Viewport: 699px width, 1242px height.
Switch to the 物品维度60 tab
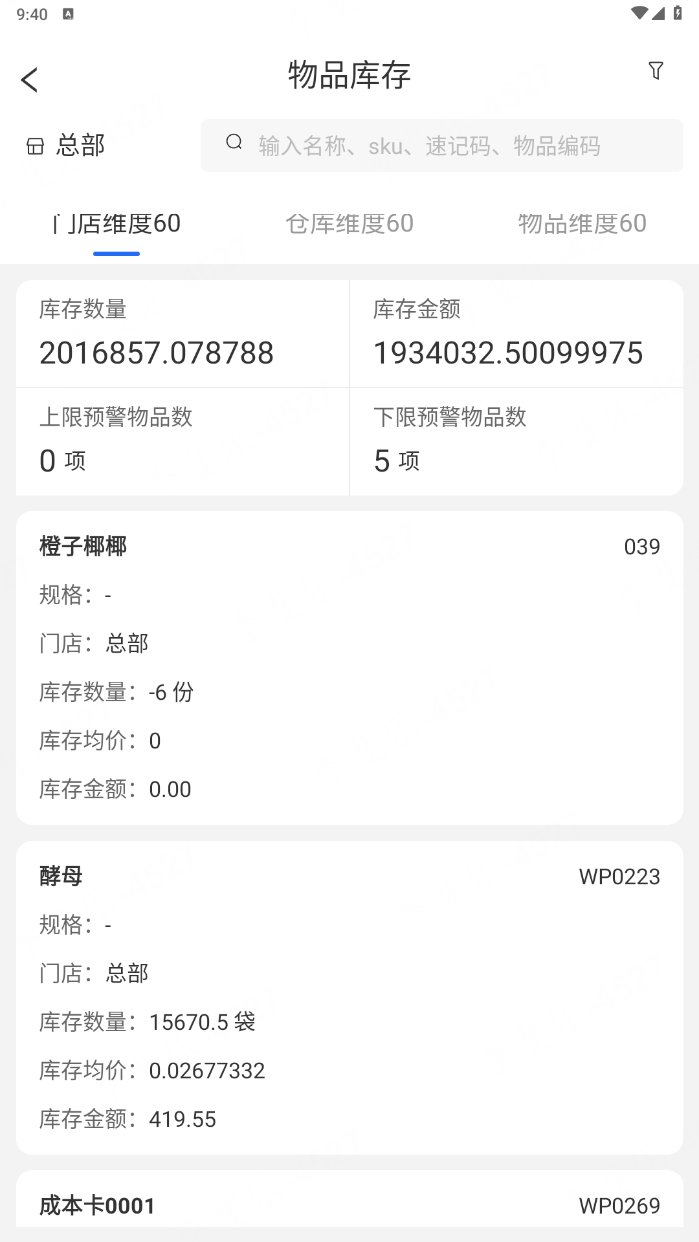tap(582, 223)
